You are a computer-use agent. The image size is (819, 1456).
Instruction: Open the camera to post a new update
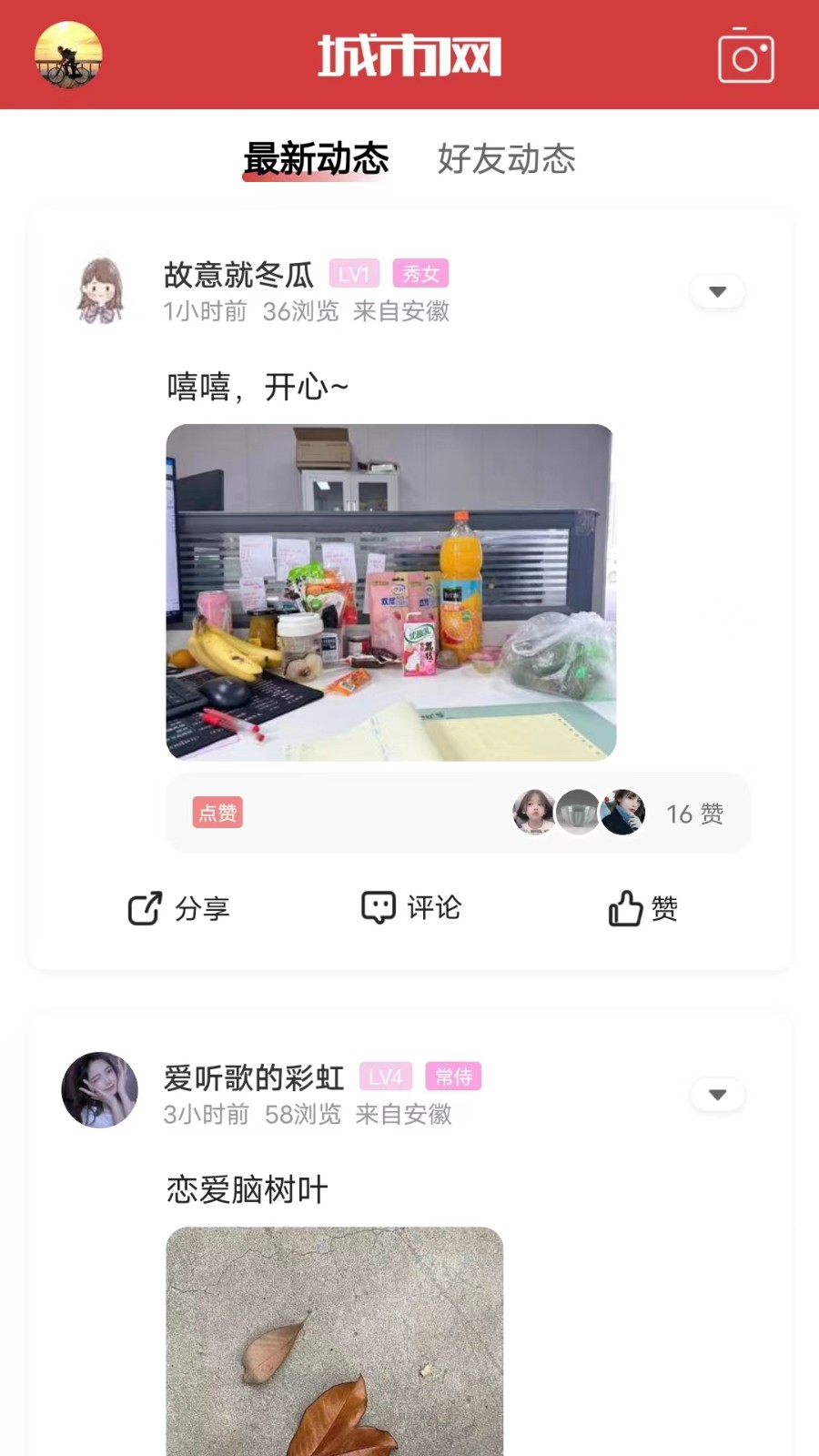point(745,56)
